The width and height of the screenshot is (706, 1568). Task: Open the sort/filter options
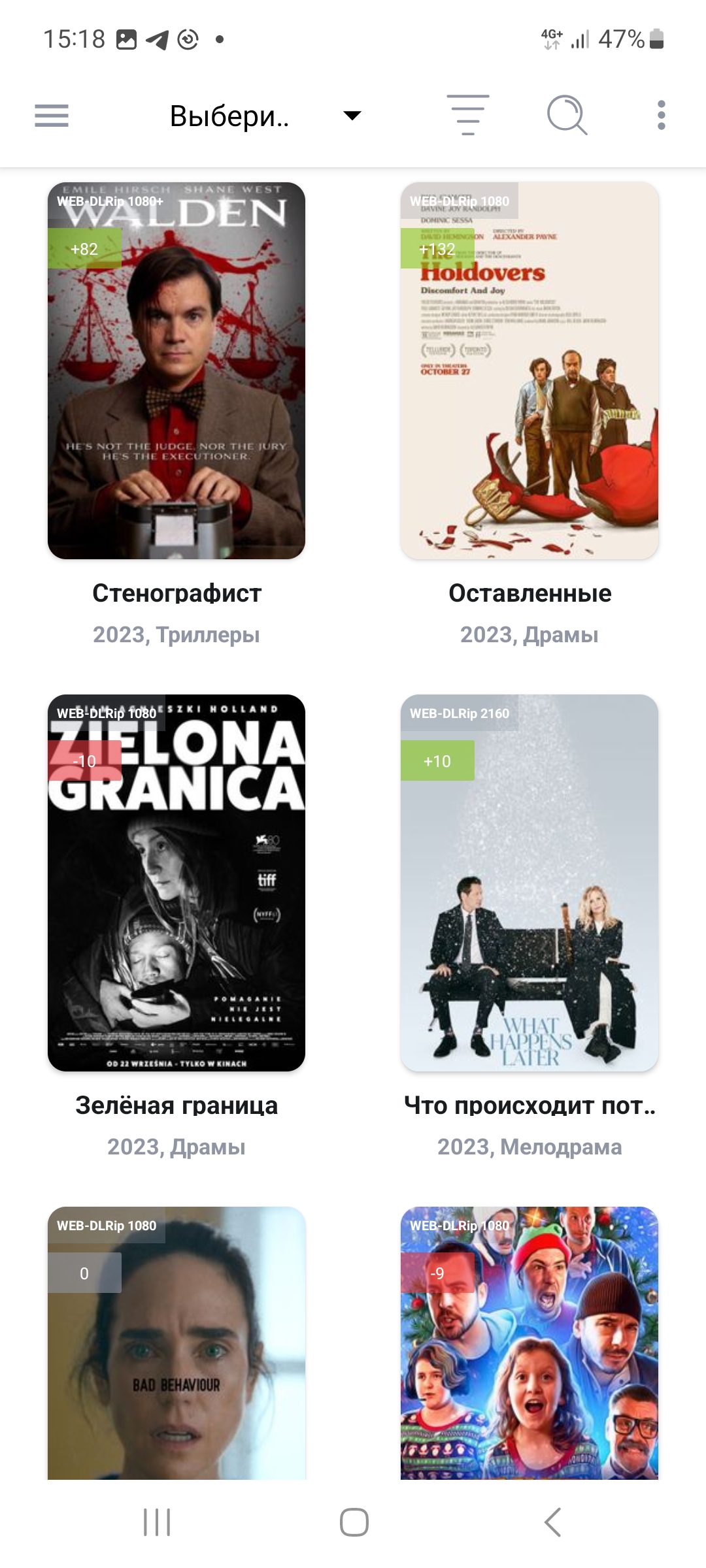pyautogui.click(x=468, y=116)
